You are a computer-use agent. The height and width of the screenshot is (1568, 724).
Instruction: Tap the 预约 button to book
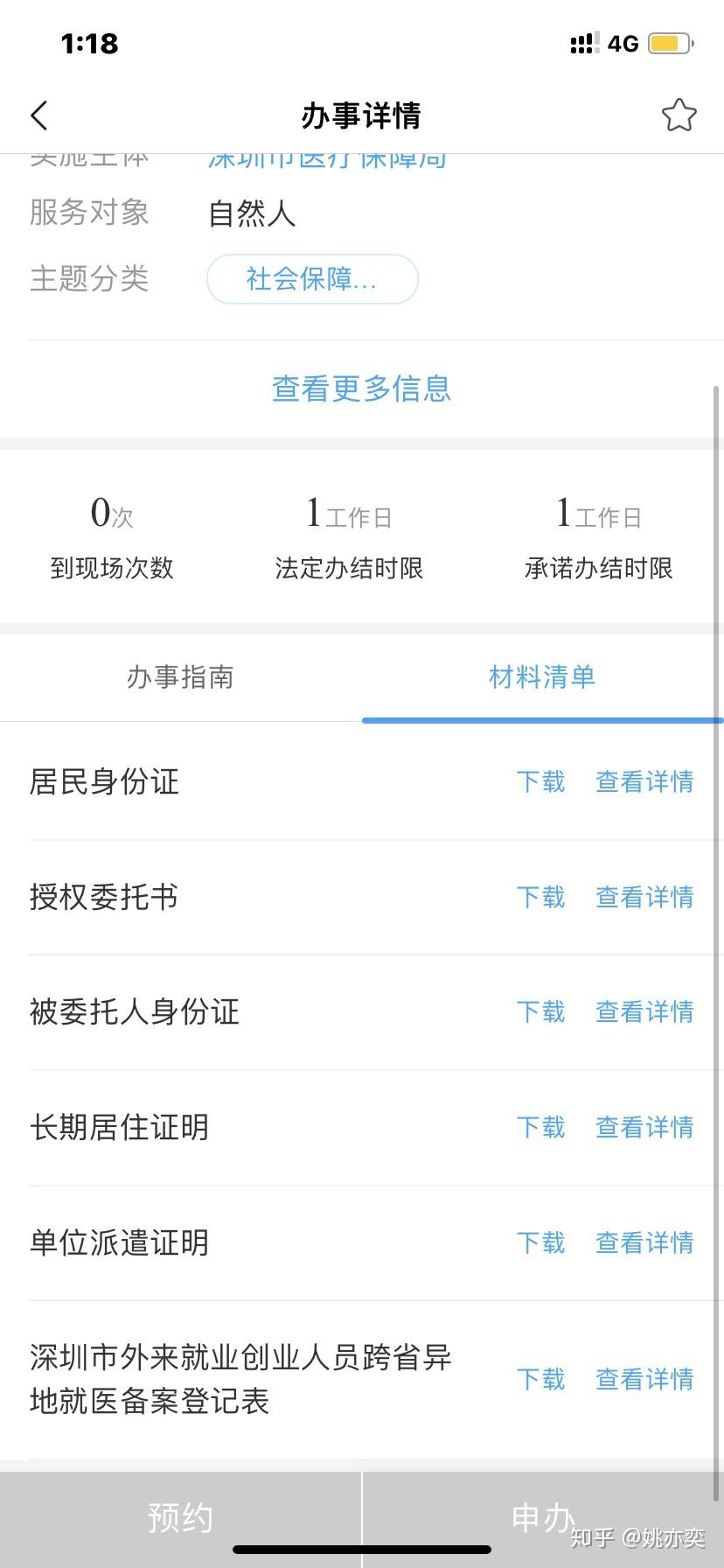tap(180, 1518)
